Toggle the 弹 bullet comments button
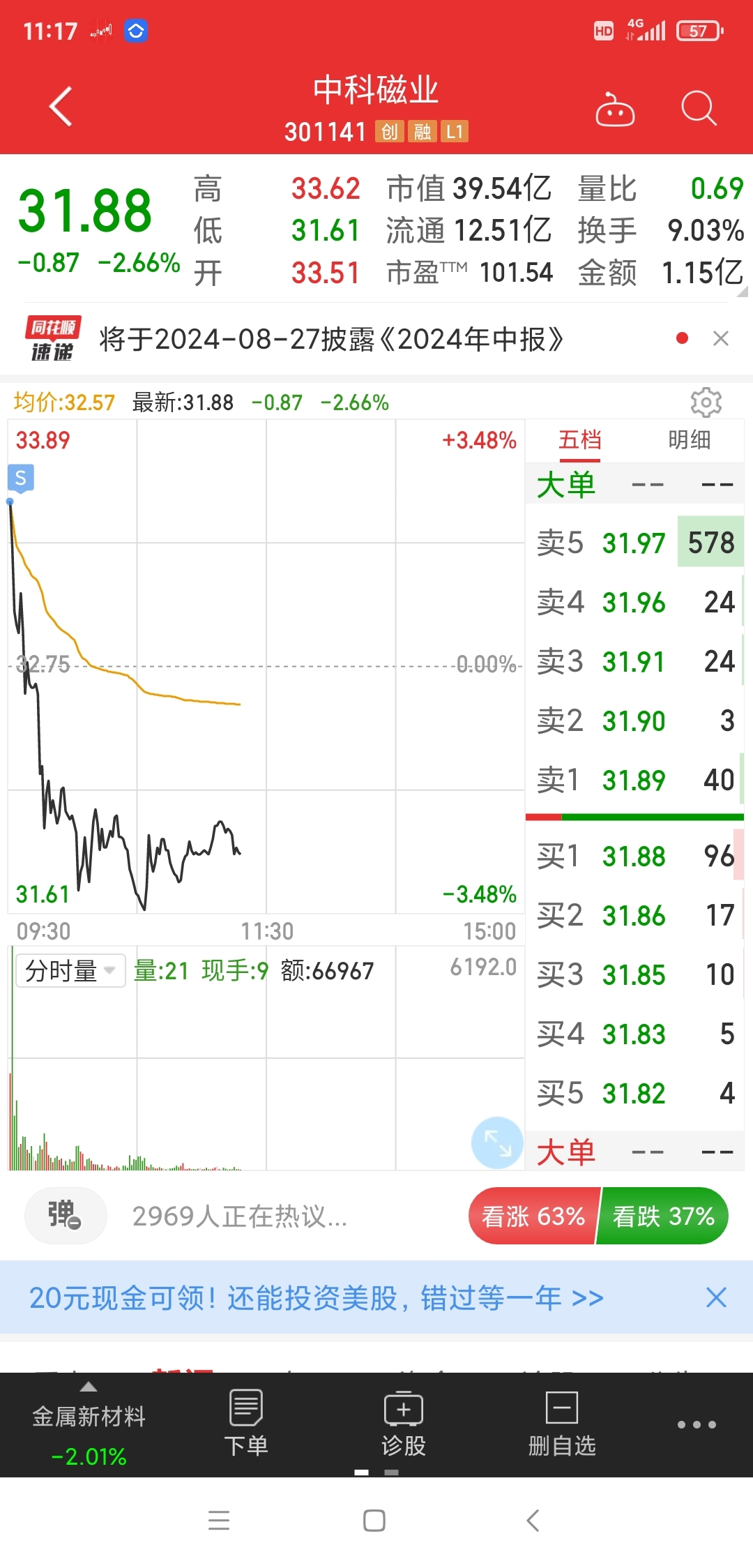Screen dimensions: 753x1568 coord(65,1216)
